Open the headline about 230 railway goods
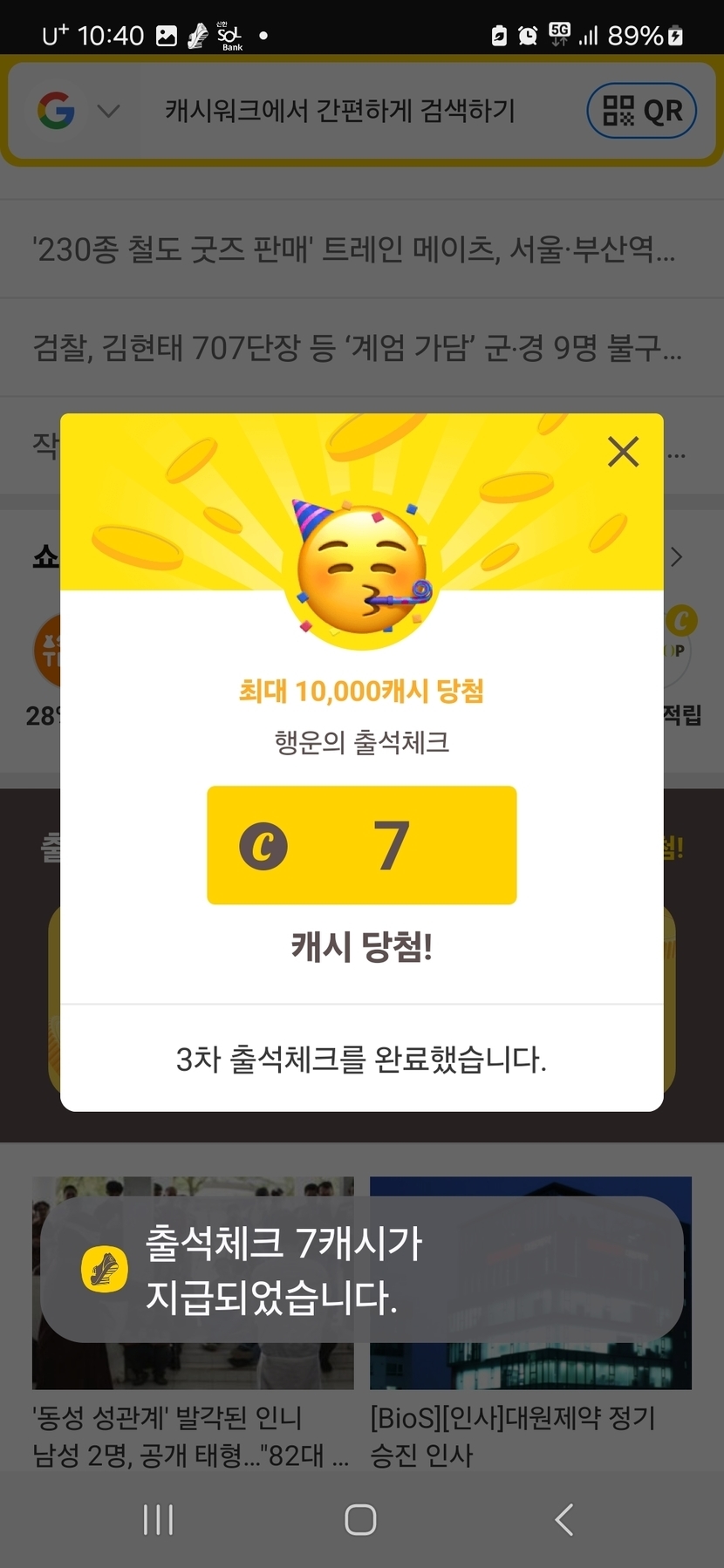This screenshot has width=724, height=1568. (353, 250)
